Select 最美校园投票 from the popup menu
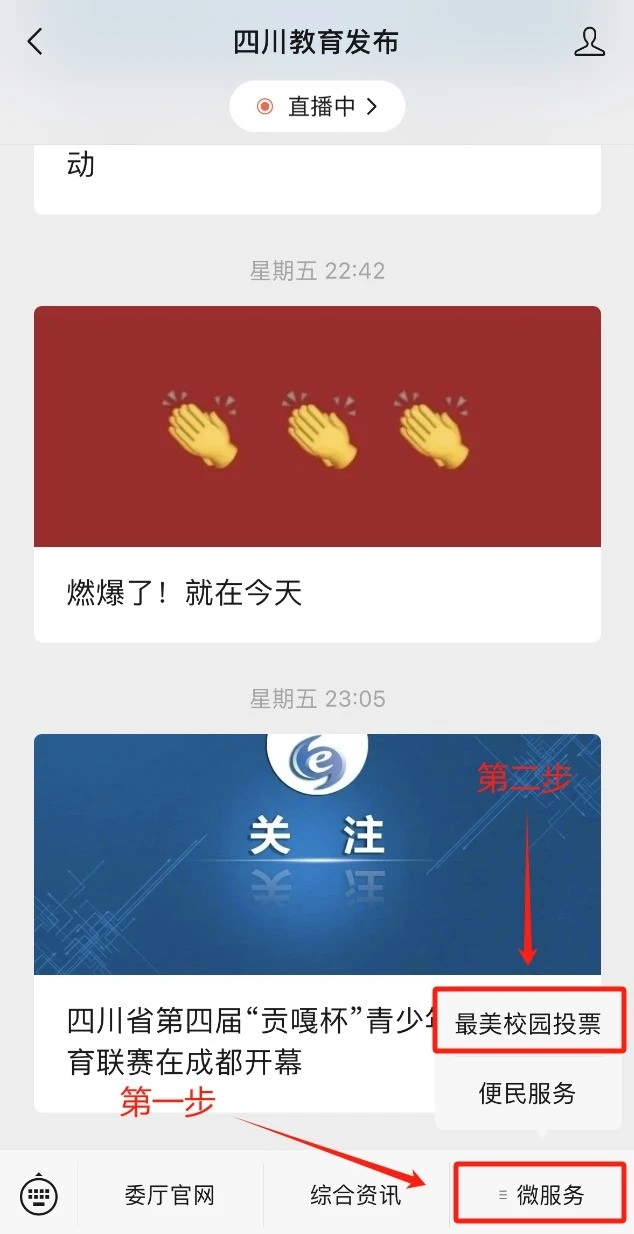The height and width of the screenshot is (1234, 634). coord(528,1024)
